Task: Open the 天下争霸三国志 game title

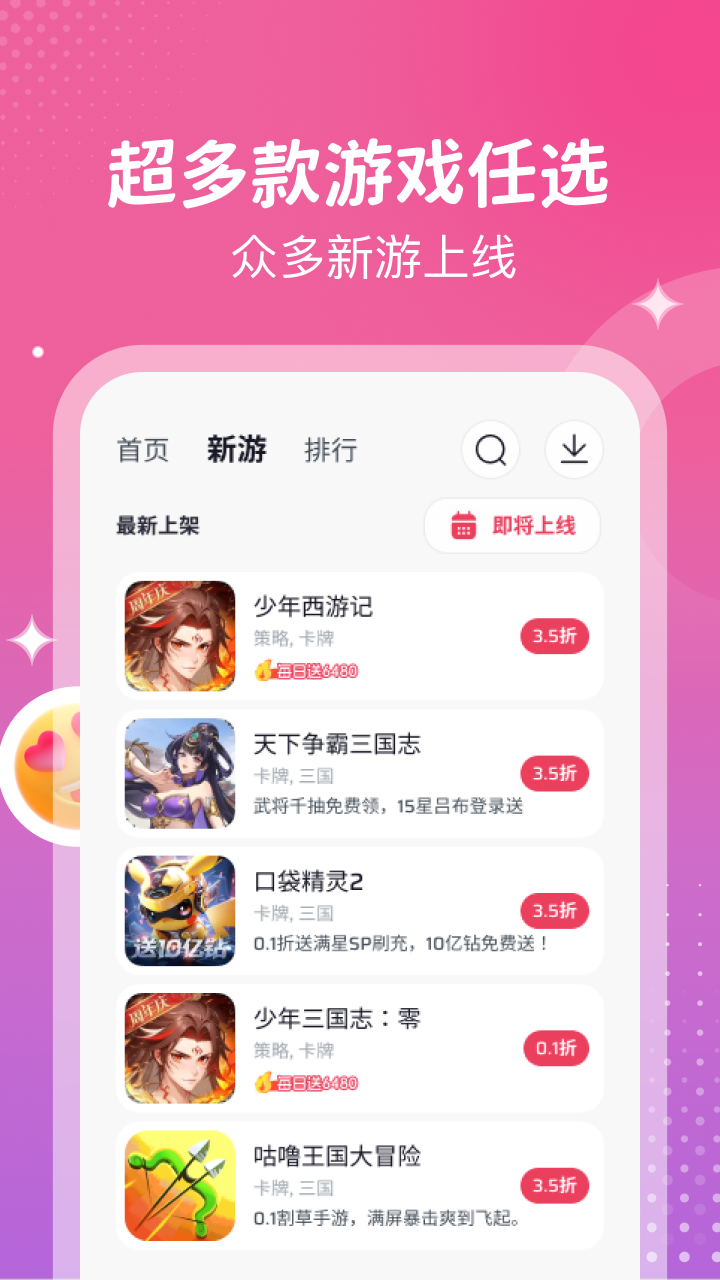Action: tap(338, 744)
